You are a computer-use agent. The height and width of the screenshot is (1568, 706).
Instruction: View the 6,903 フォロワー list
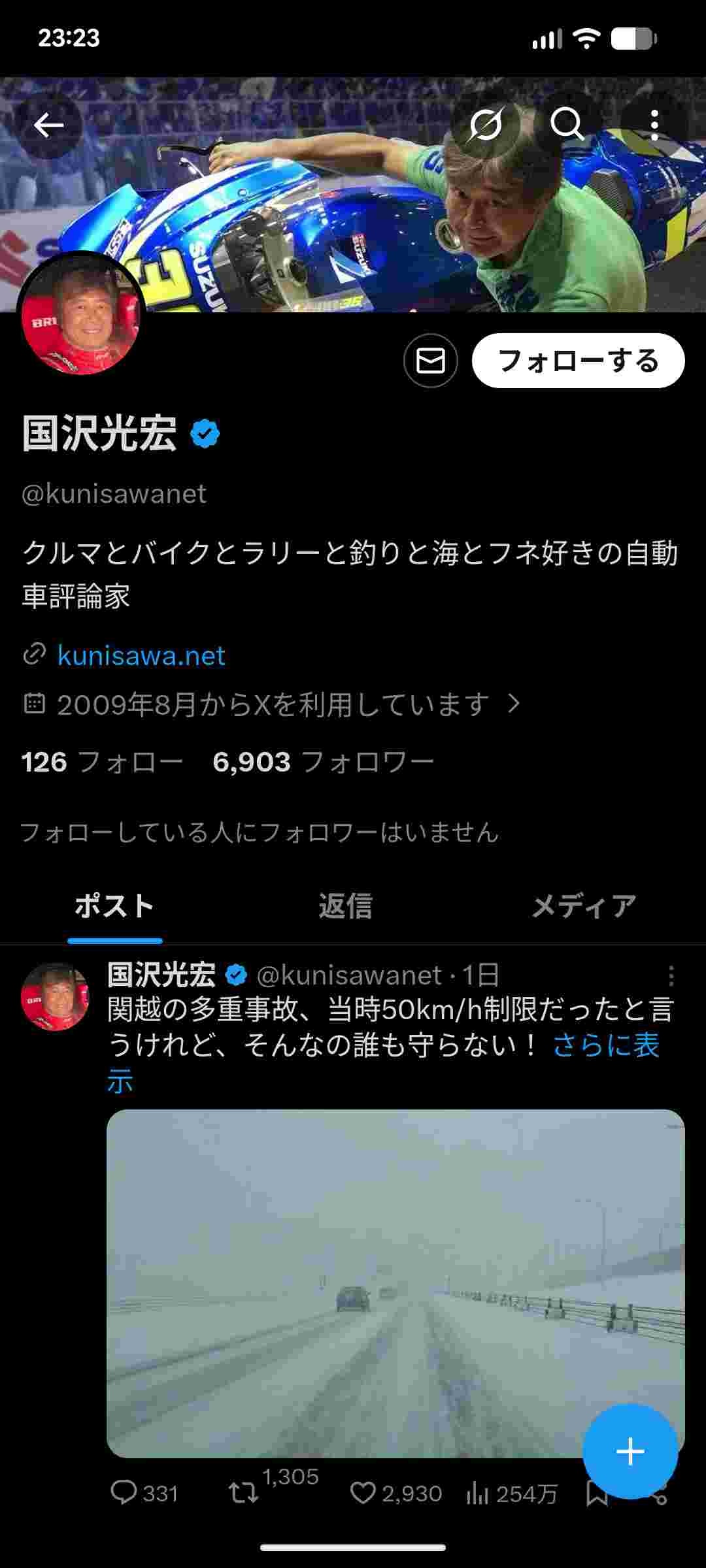click(x=324, y=762)
